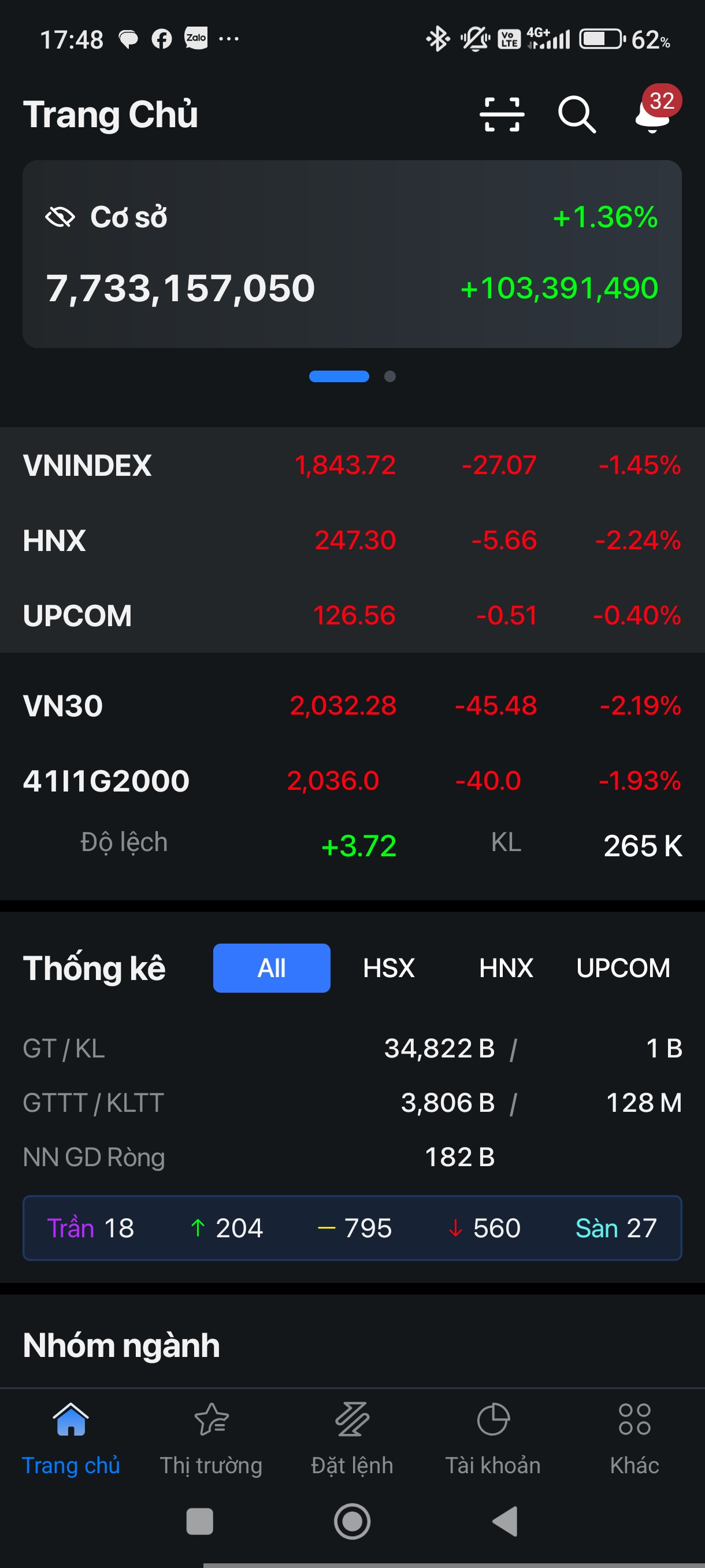The width and height of the screenshot is (705, 1568).
Task: Filter statistics by the UPCOM tab
Action: coord(623,968)
